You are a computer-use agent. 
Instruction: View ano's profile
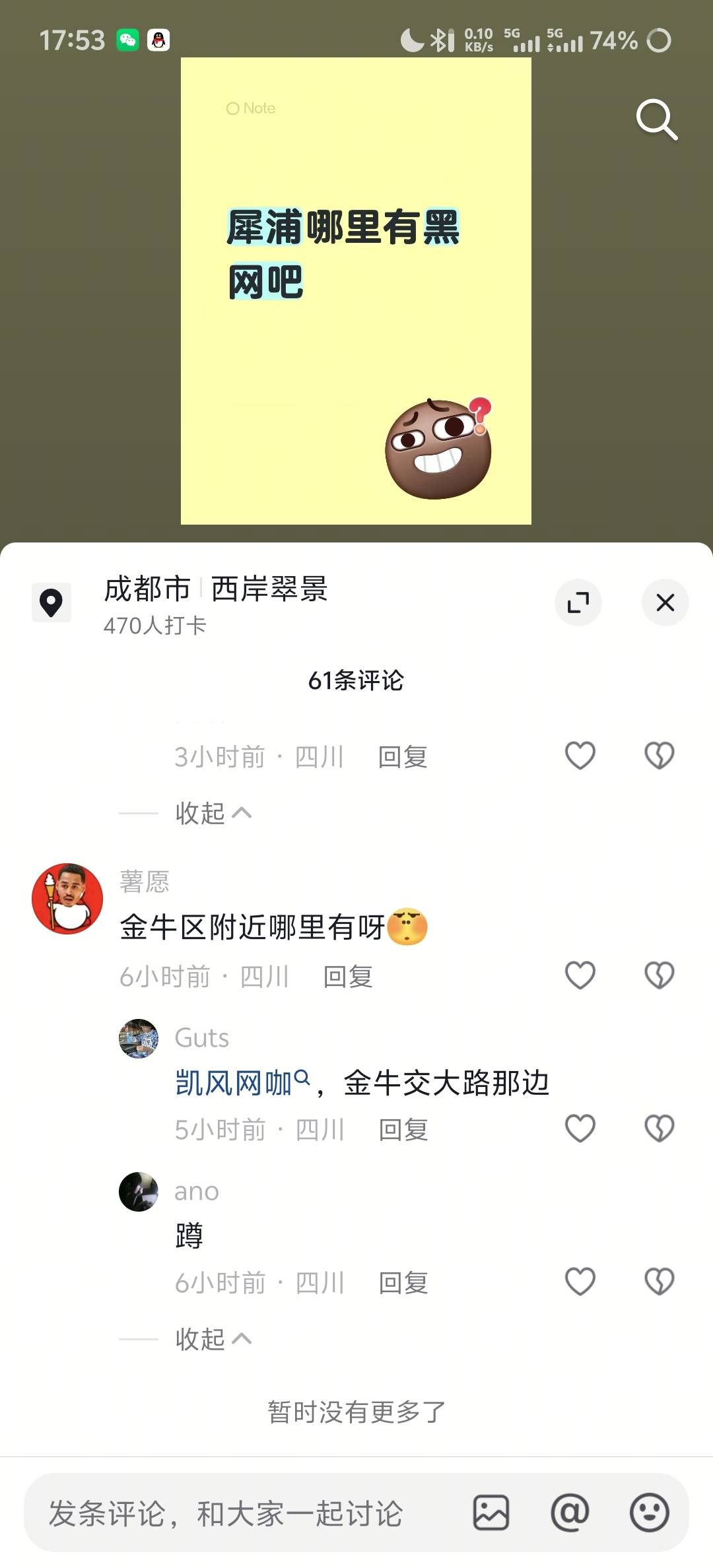tap(139, 1192)
